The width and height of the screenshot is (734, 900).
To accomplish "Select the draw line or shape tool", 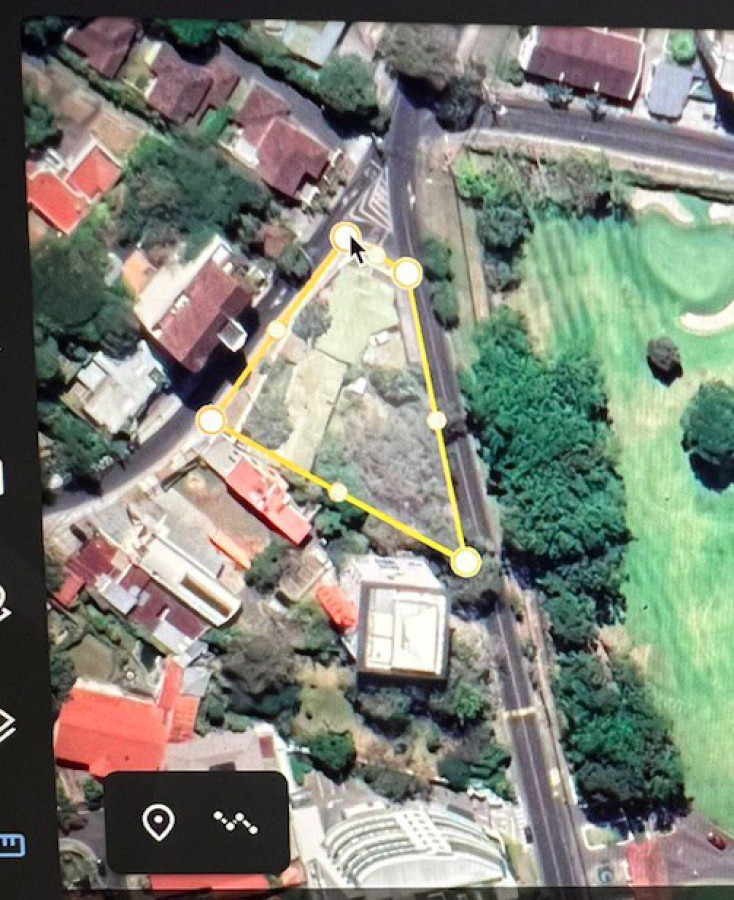I will point(236,822).
